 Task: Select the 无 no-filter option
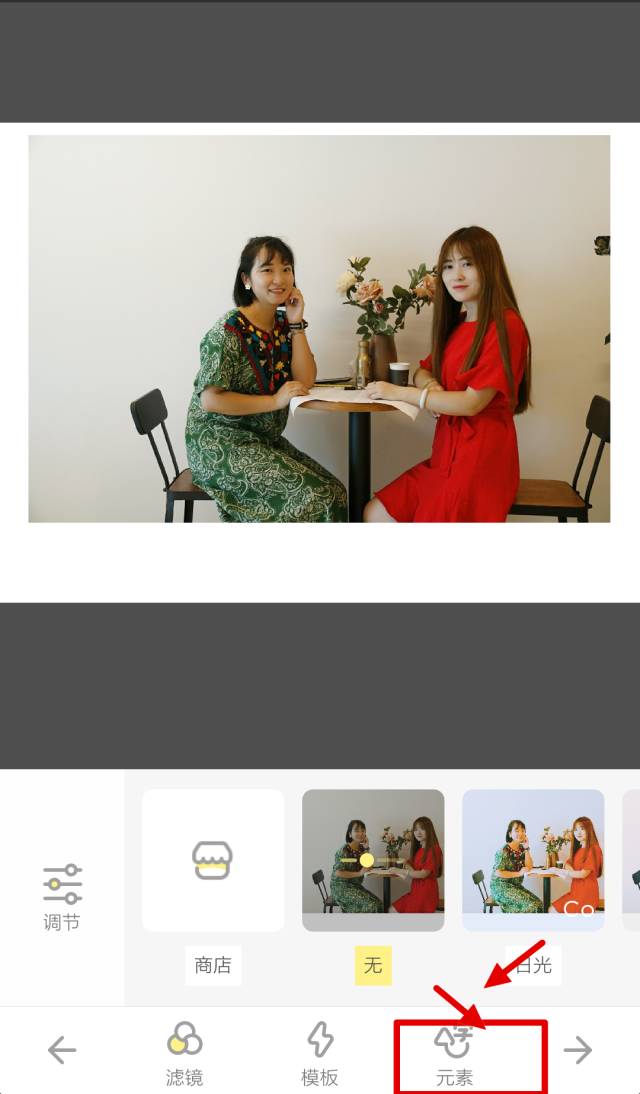click(x=373, y=860)
